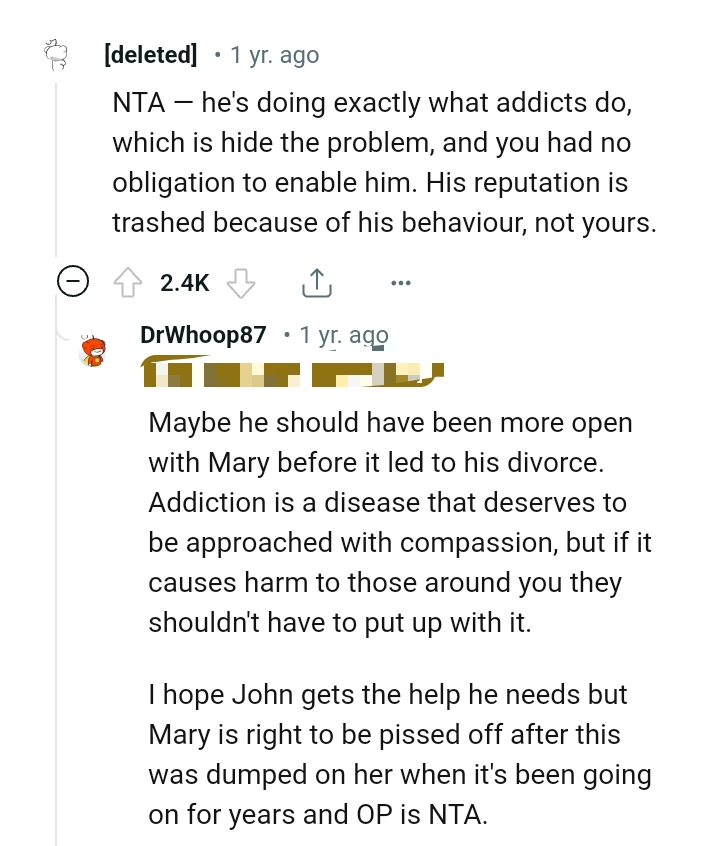Image resolution: width=720 pixels, height=846 pixels.
Task: Click '1 yr. ago' on DrWhoop87's reply
Action: pyautogui.click(x=342, y=335)
